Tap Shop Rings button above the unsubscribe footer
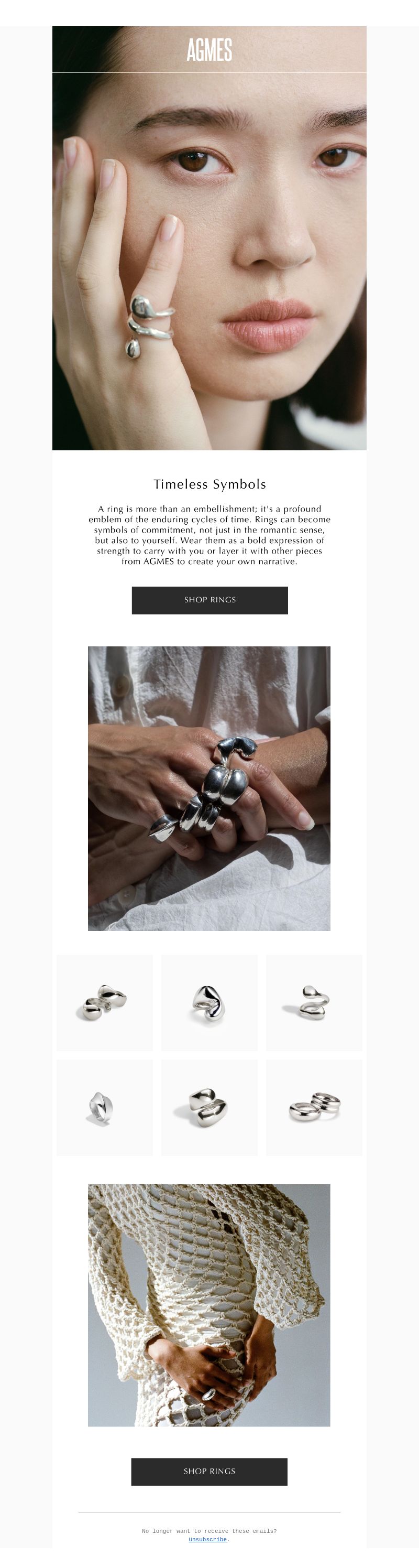The height and width of the screenshot is (1568, 419). [209, 1471]
